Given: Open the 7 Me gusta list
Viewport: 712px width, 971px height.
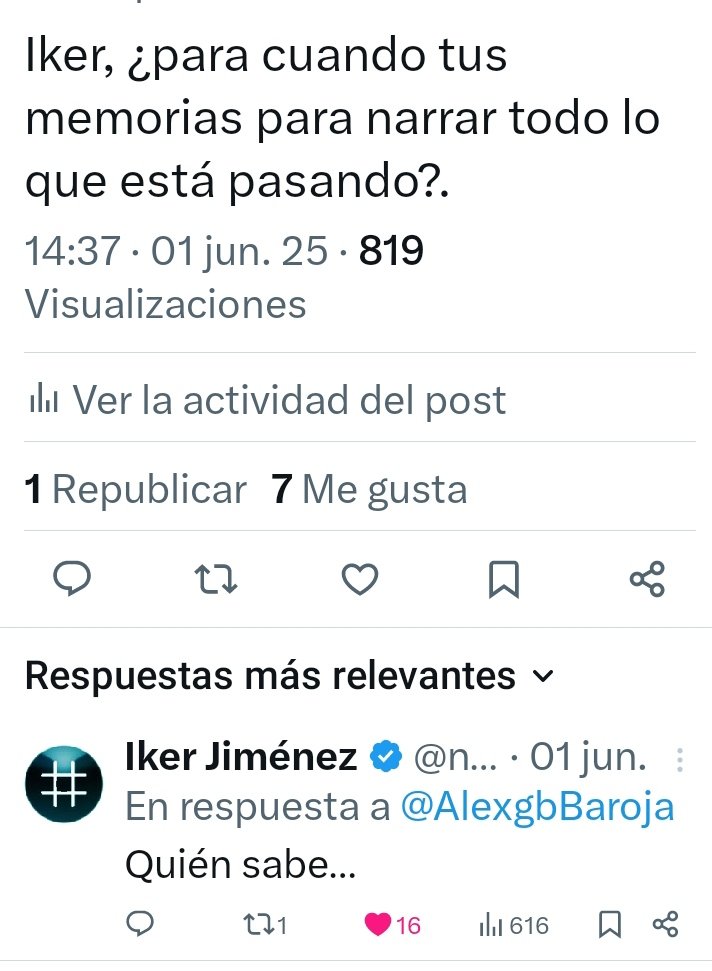Looking at the screenshot, I should pos(369,489).
